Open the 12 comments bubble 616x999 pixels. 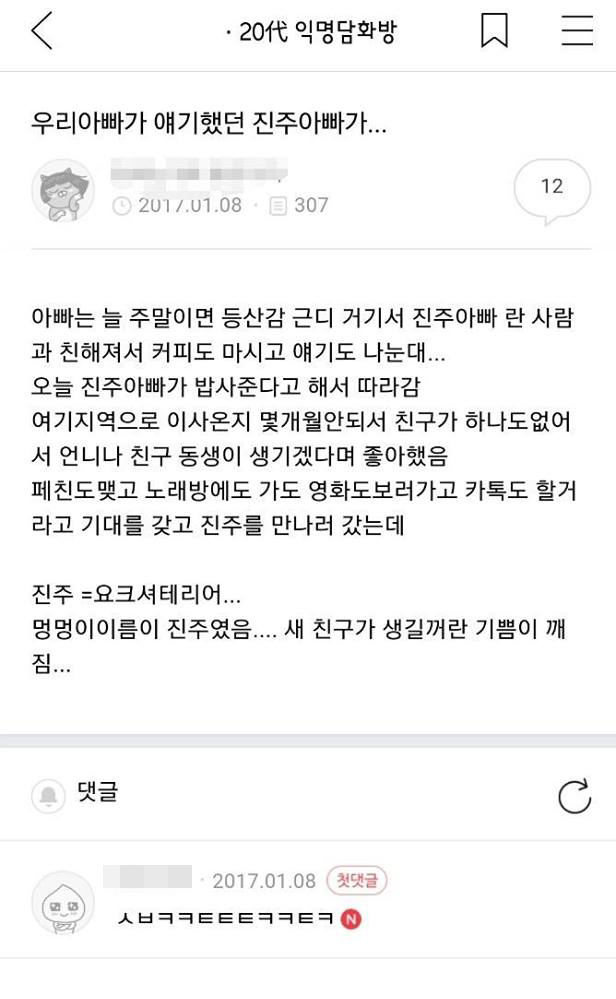(551, 187)
